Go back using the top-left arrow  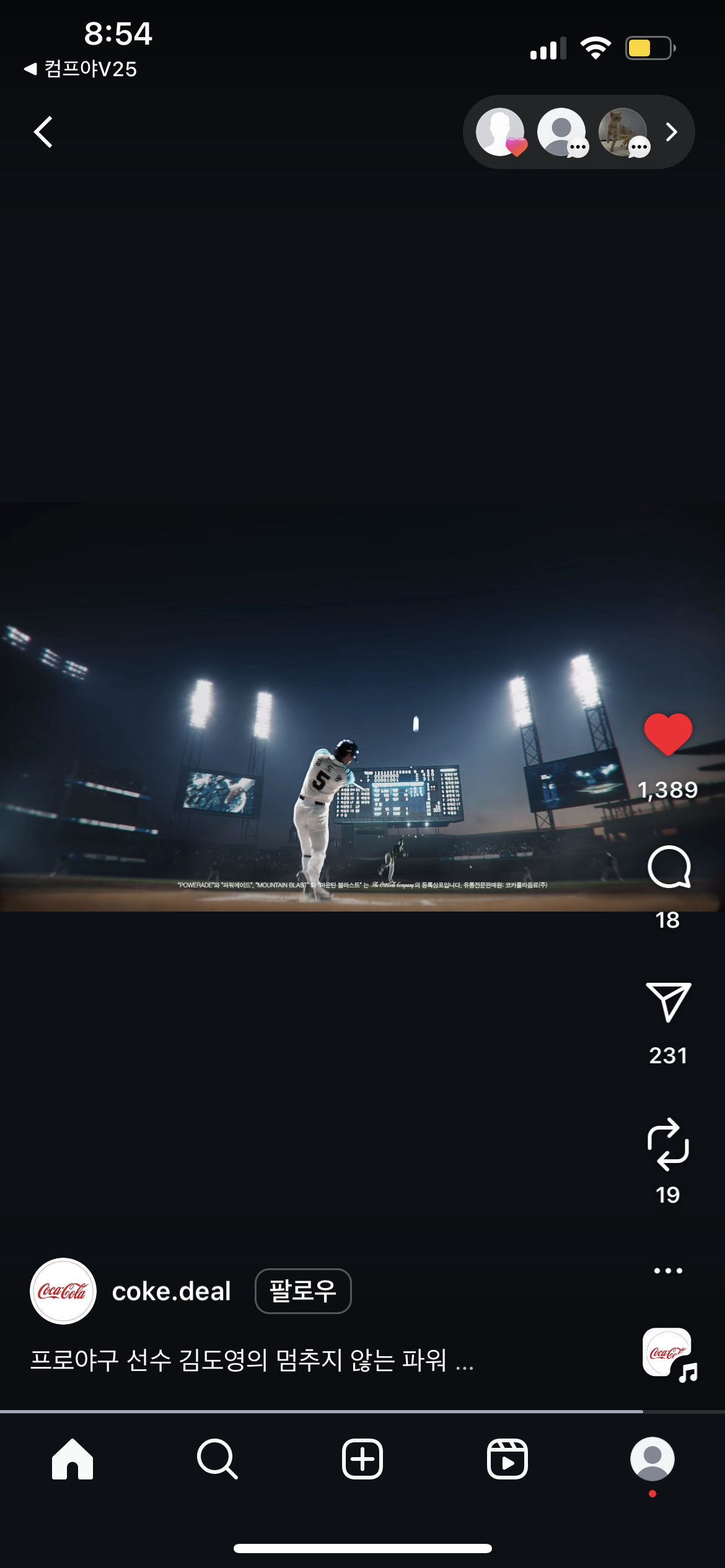pos(43,132)
